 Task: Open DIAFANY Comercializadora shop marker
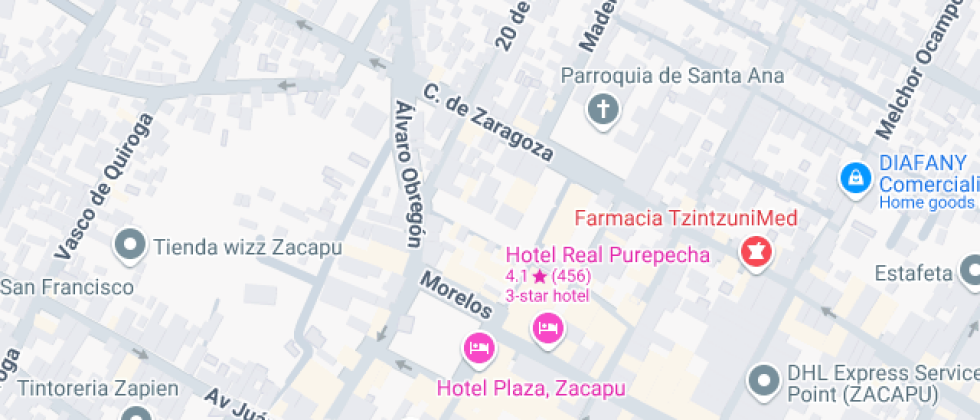[x=854, y=178]
